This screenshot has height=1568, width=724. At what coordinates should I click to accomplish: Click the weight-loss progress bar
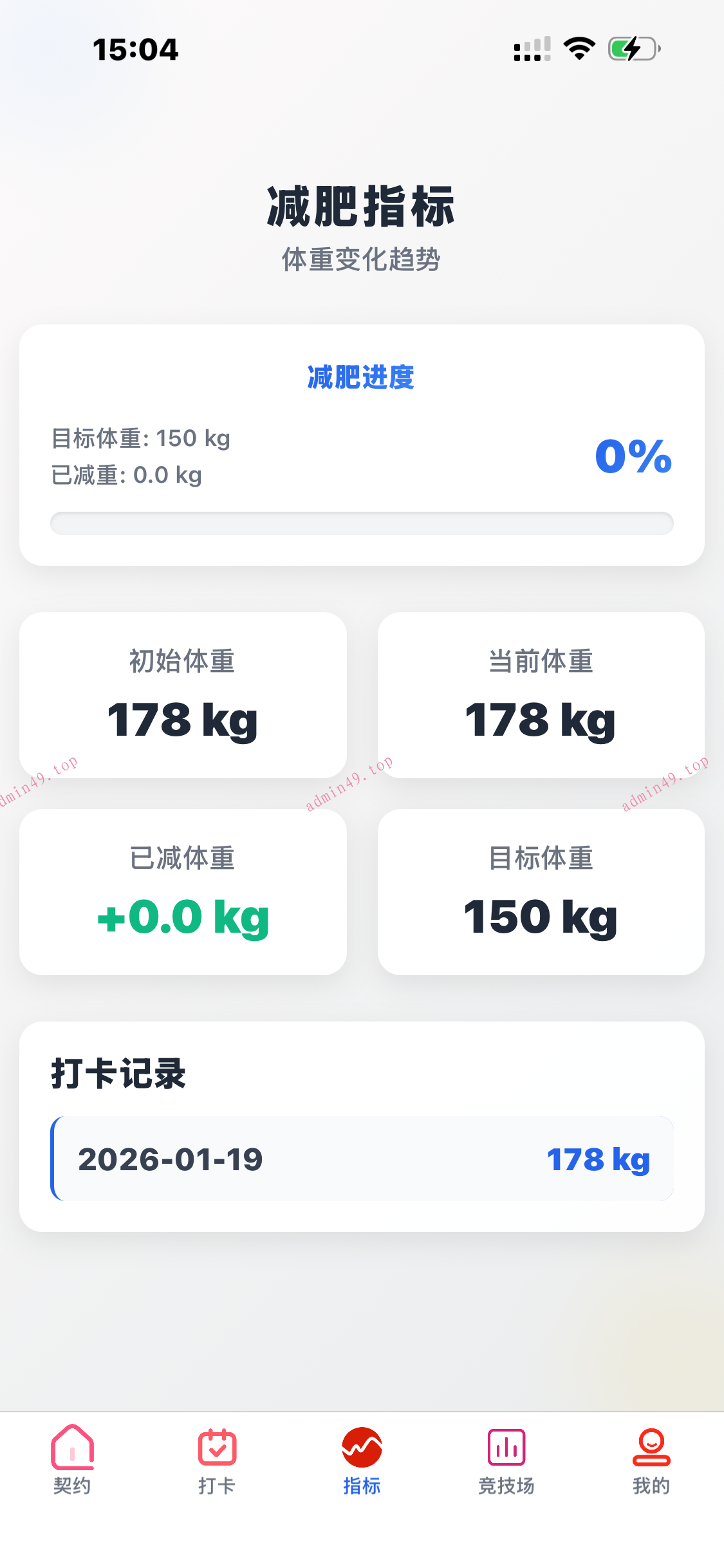[x=362, y=523]
